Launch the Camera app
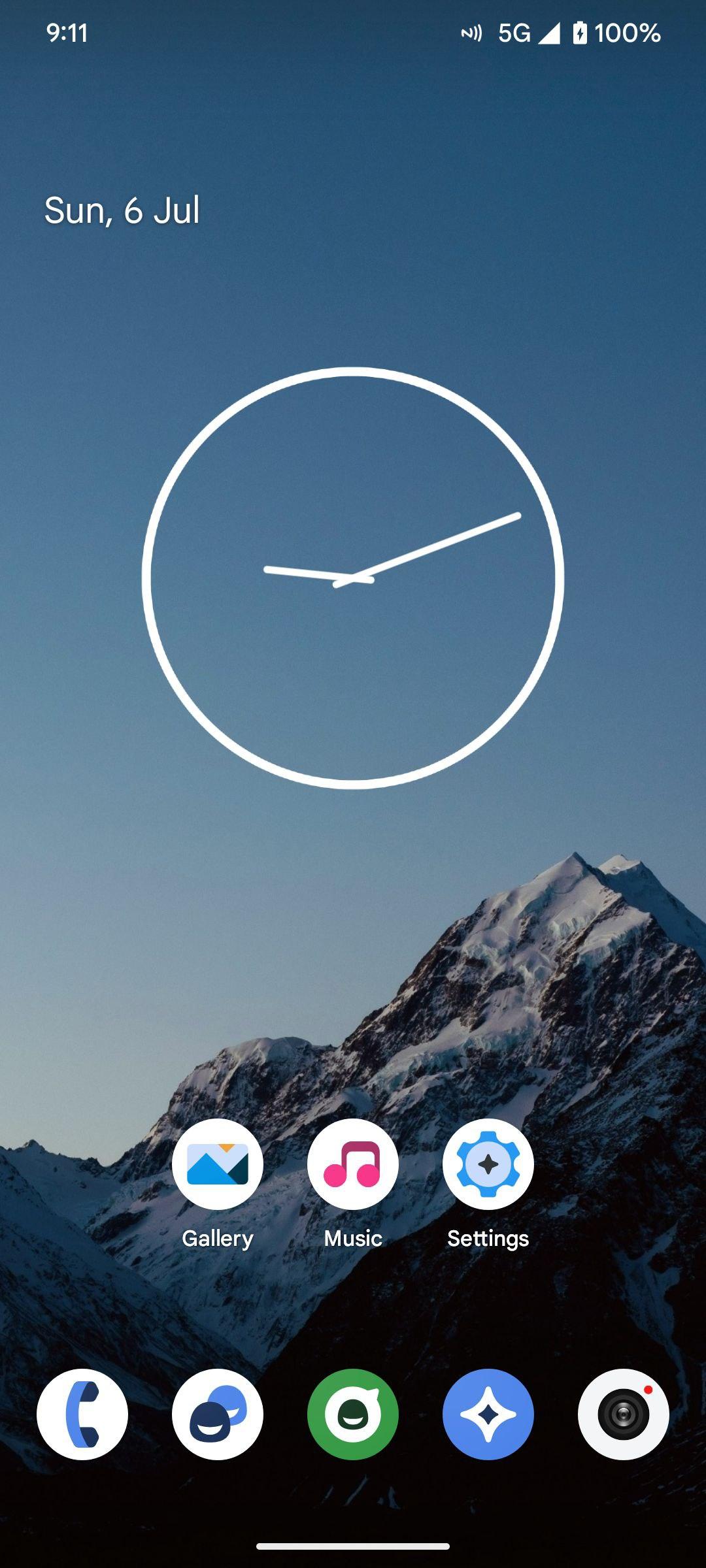Screen dimensions: 706x1568 tap(624, 1414)
